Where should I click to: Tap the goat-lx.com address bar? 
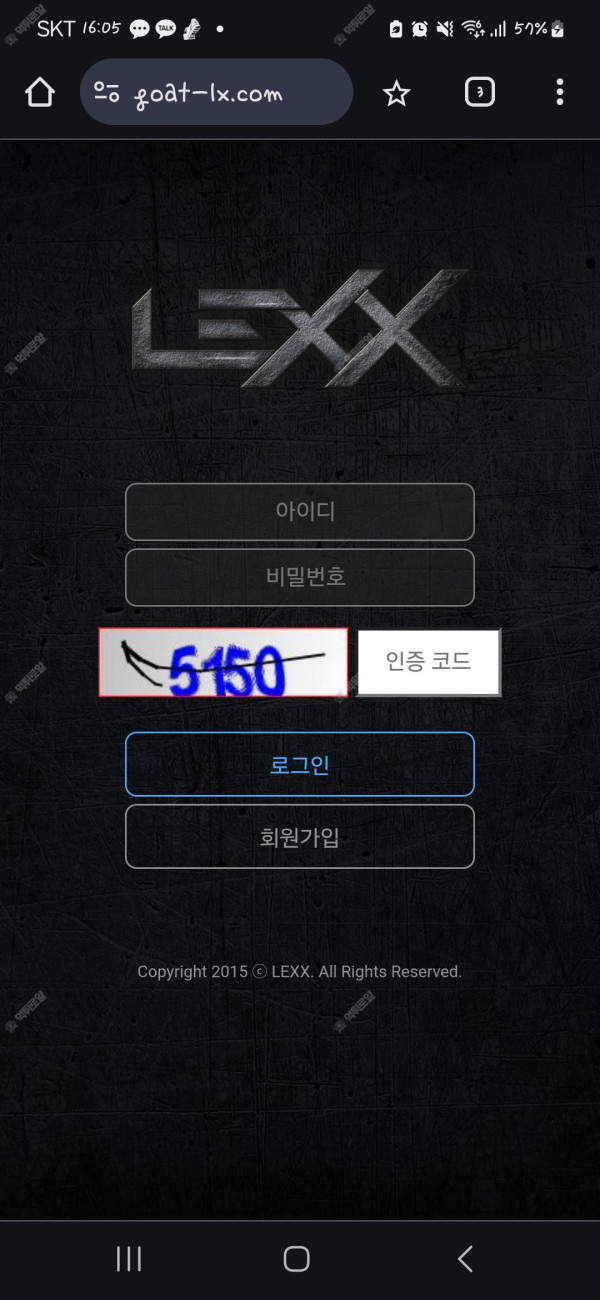point(216,93)
